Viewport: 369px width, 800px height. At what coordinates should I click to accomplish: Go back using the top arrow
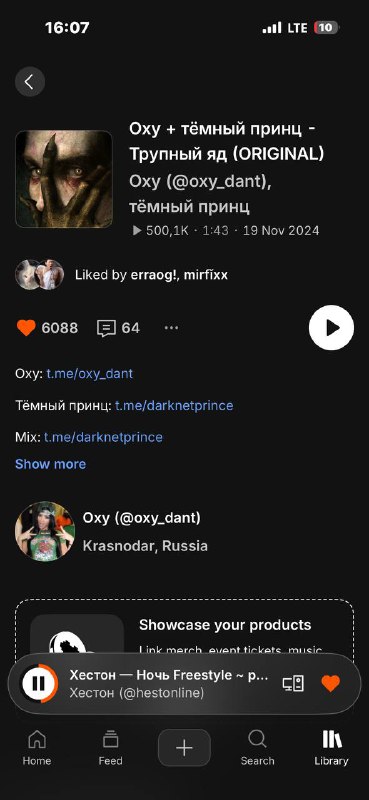(x=30, y=82)
